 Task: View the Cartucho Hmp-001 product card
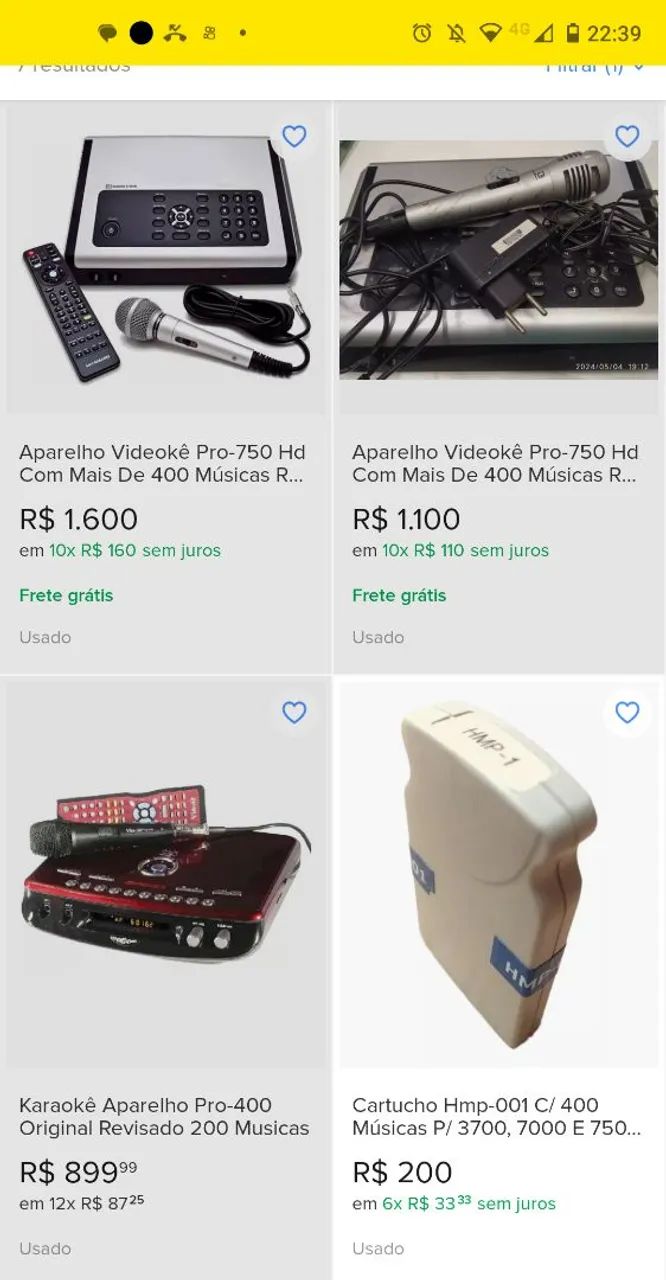(500, 978)
